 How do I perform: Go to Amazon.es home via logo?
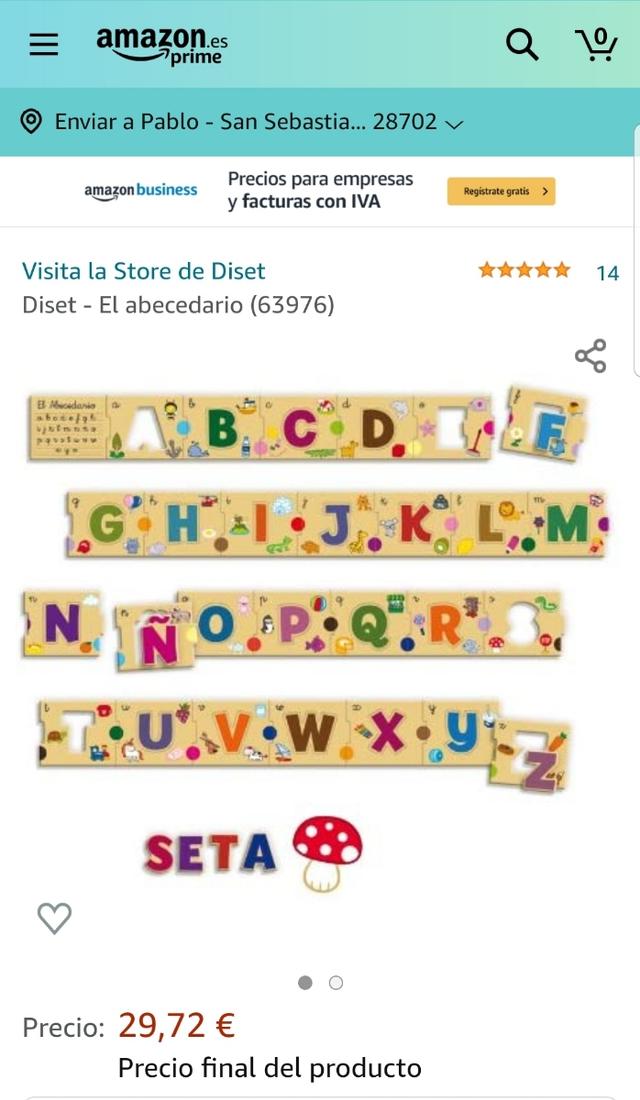[162, 44]
